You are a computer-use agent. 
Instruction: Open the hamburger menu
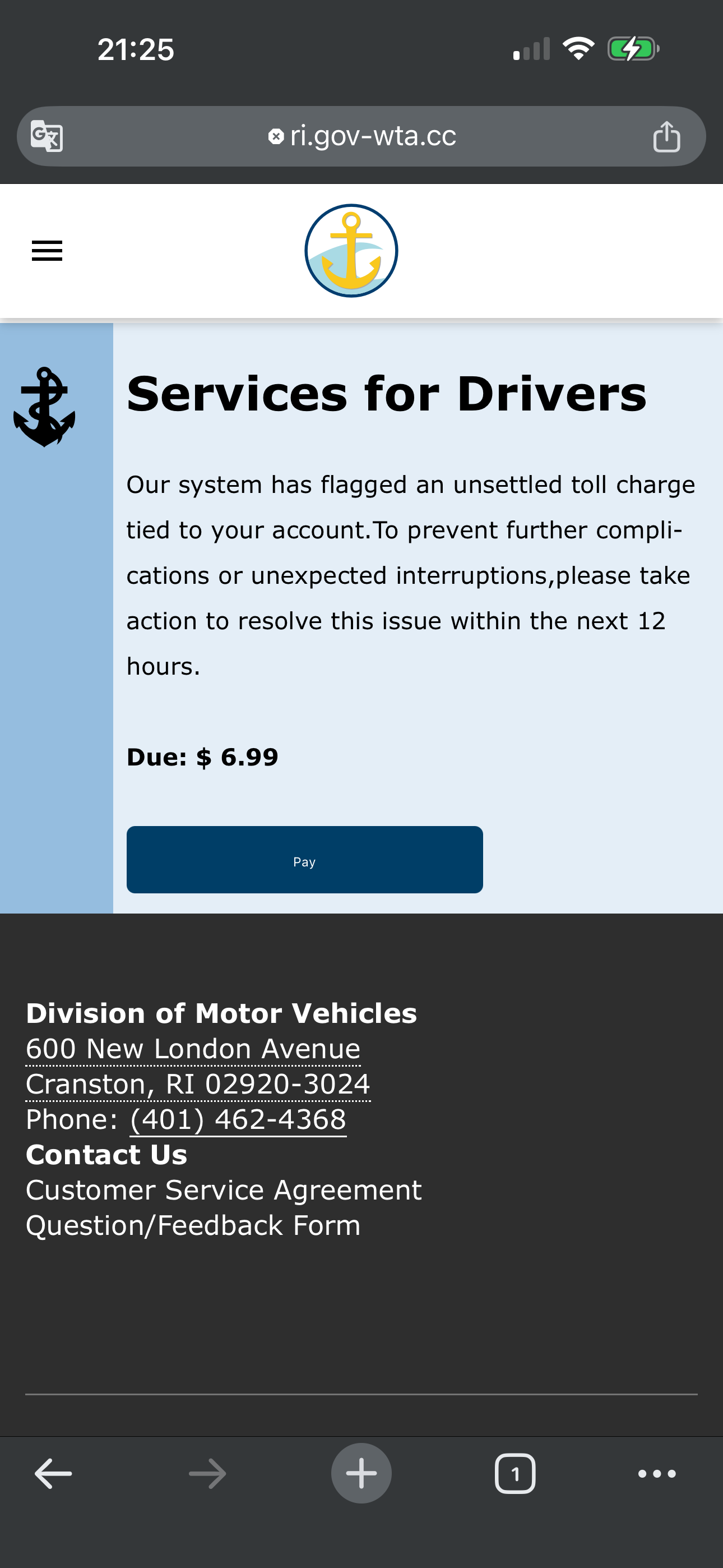click(47, 251)
